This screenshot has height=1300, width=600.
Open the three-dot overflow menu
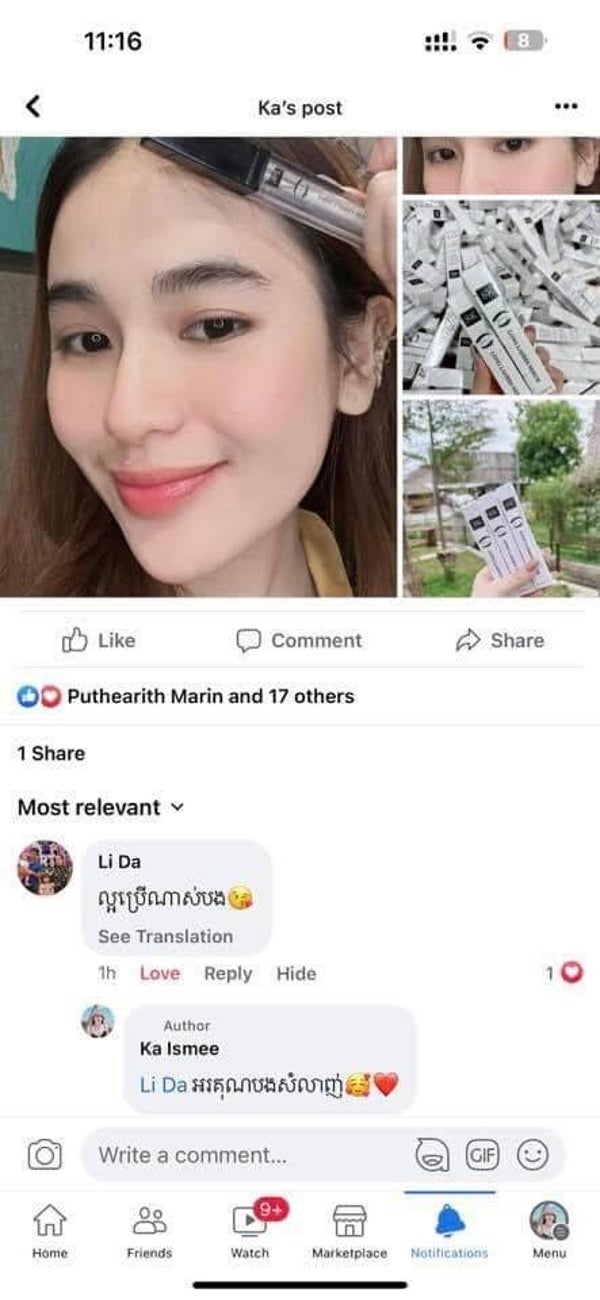(x=566, y=106)
